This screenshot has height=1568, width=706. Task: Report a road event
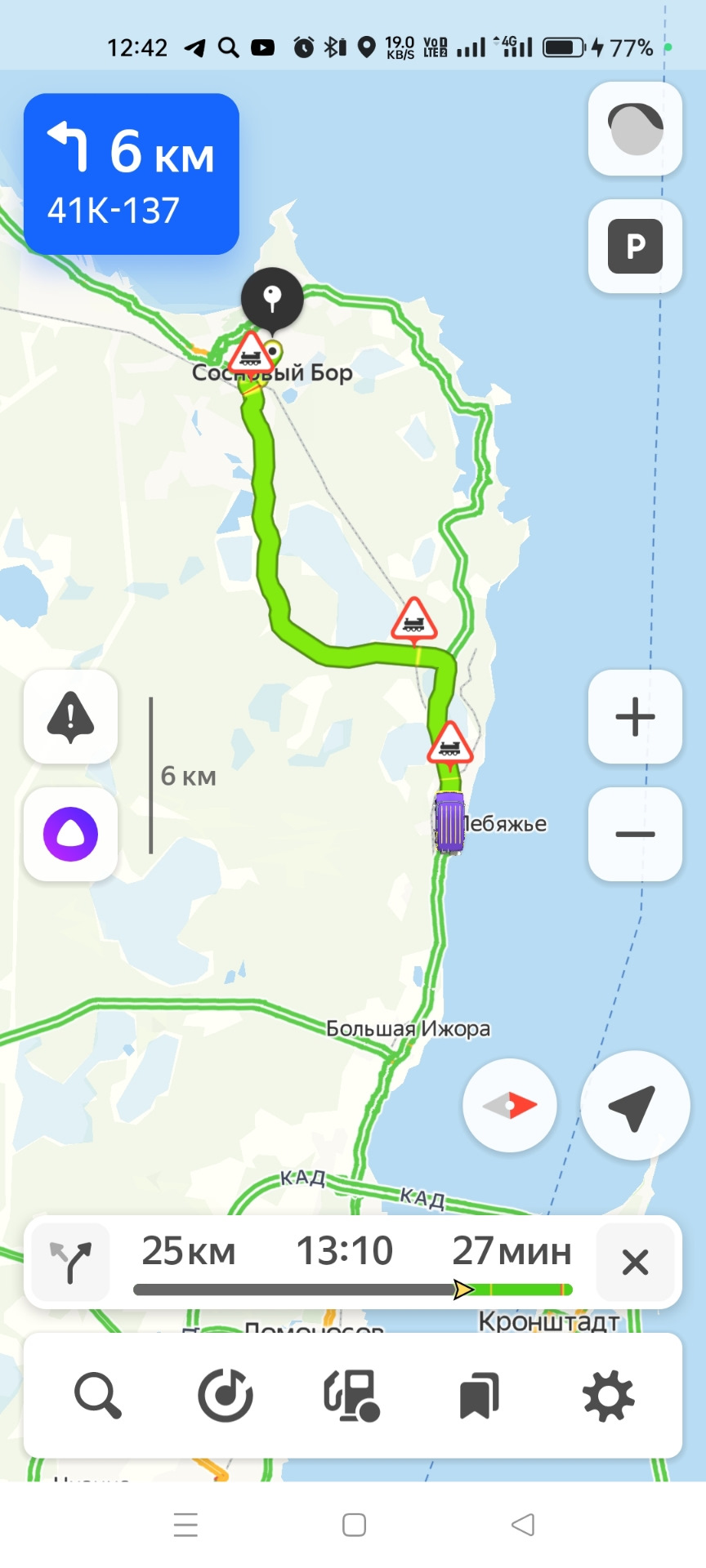point(71,717)
